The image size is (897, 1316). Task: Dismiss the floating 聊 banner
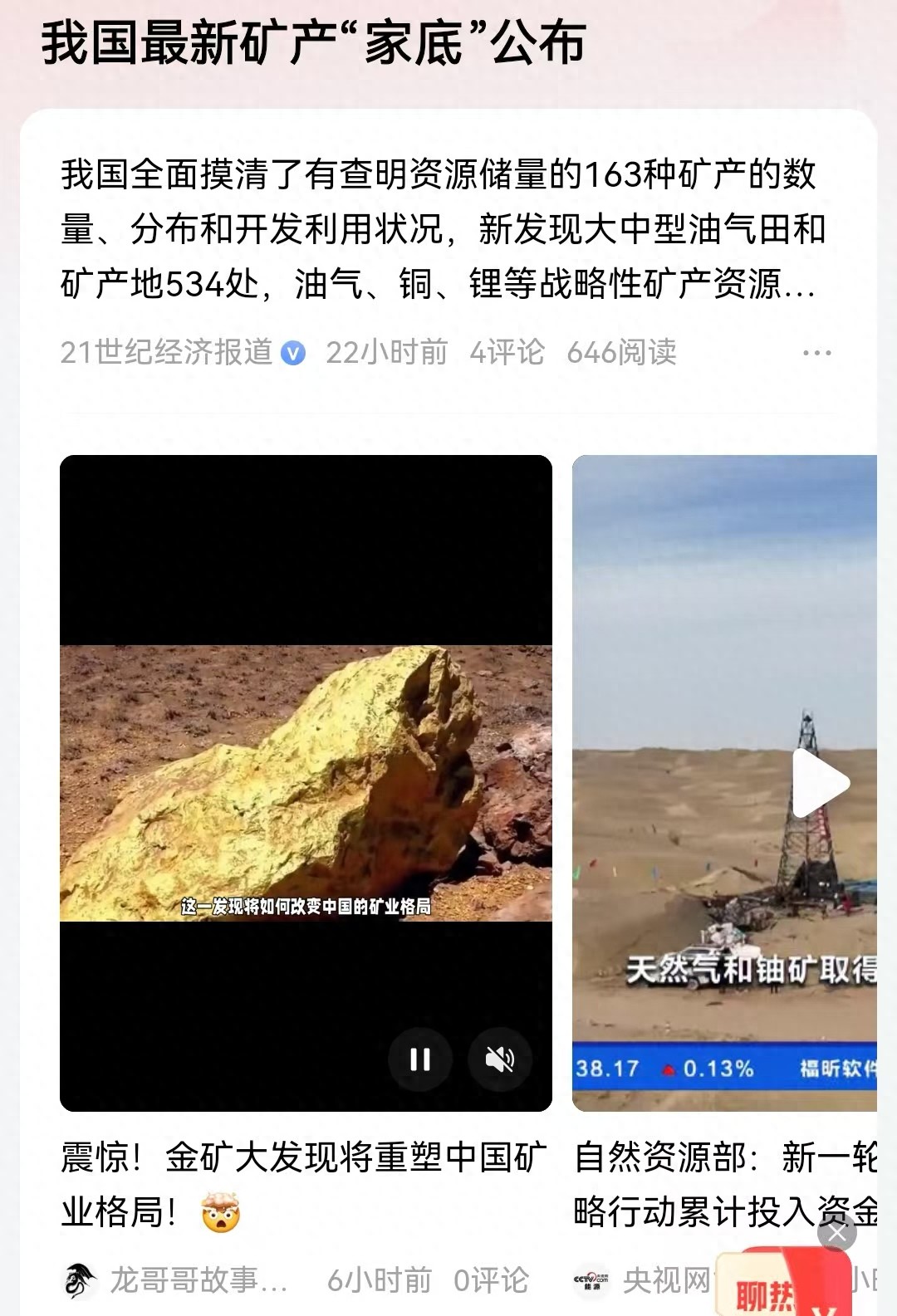pyautogui.click(x=836, y=1234)
